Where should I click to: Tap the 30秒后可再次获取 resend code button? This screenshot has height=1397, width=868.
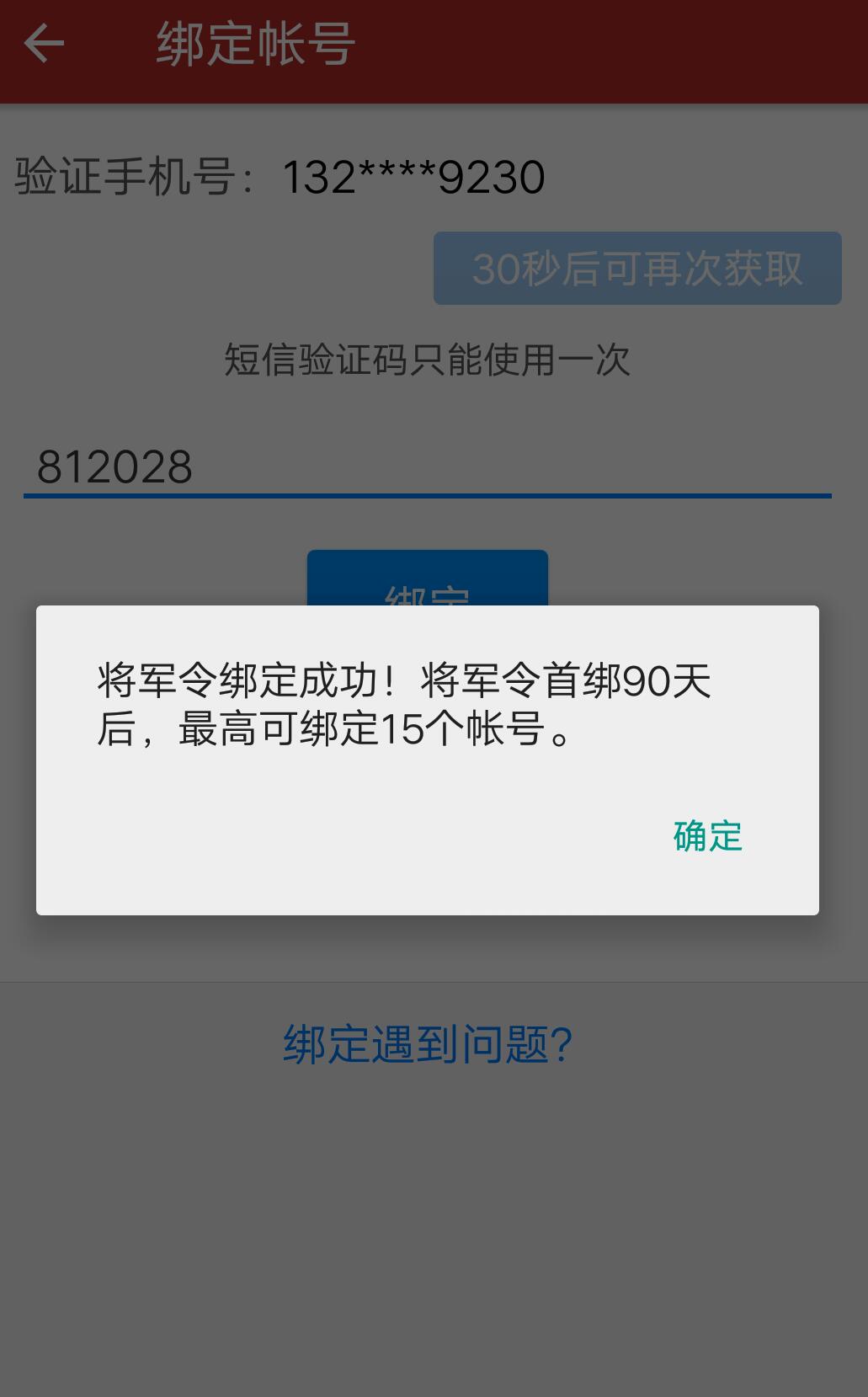tap(637, 269)
